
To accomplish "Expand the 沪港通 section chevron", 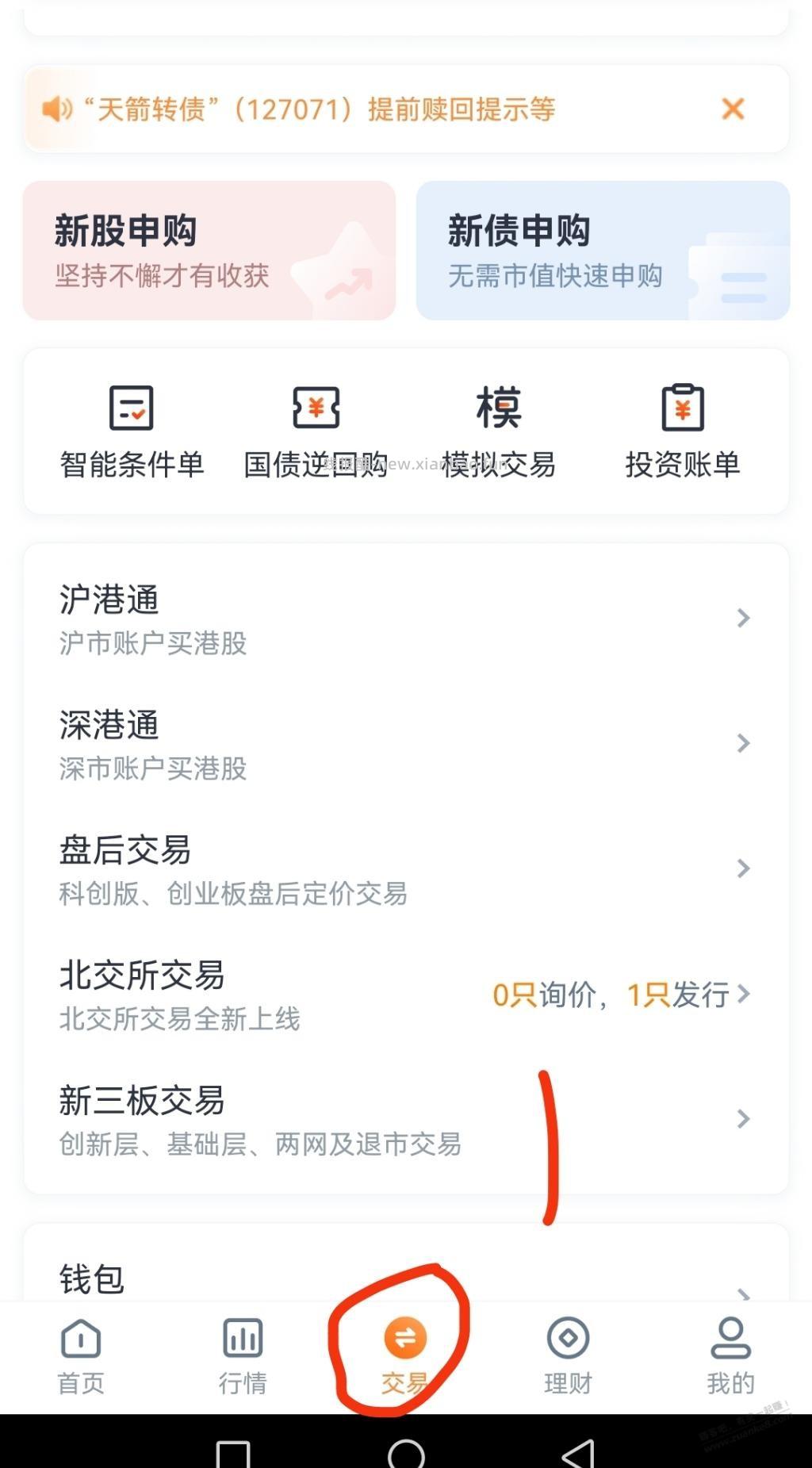I will [x=742, y=617].
